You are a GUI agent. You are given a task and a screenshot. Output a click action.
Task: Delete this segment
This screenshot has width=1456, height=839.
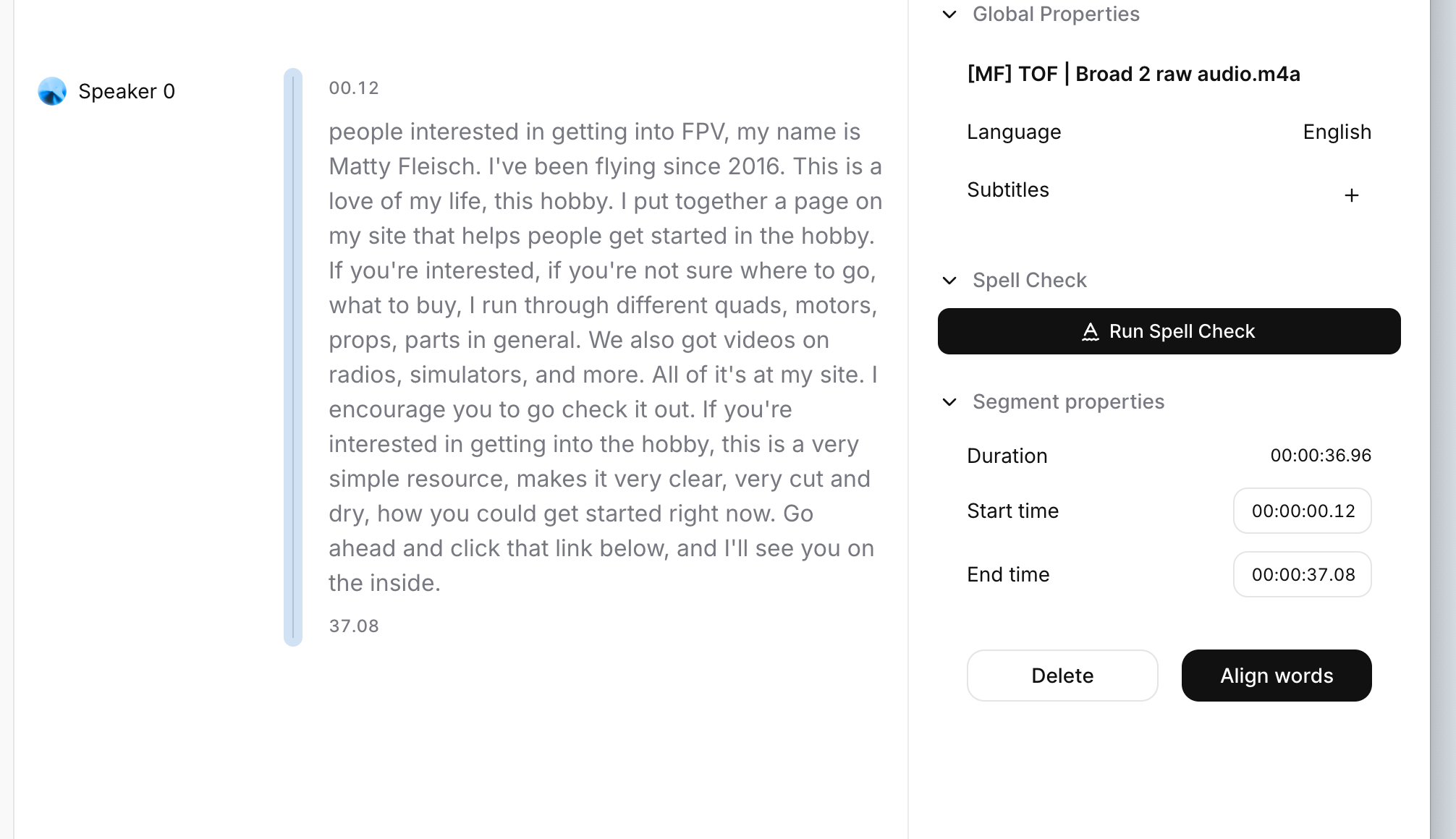coord(1062,676)
